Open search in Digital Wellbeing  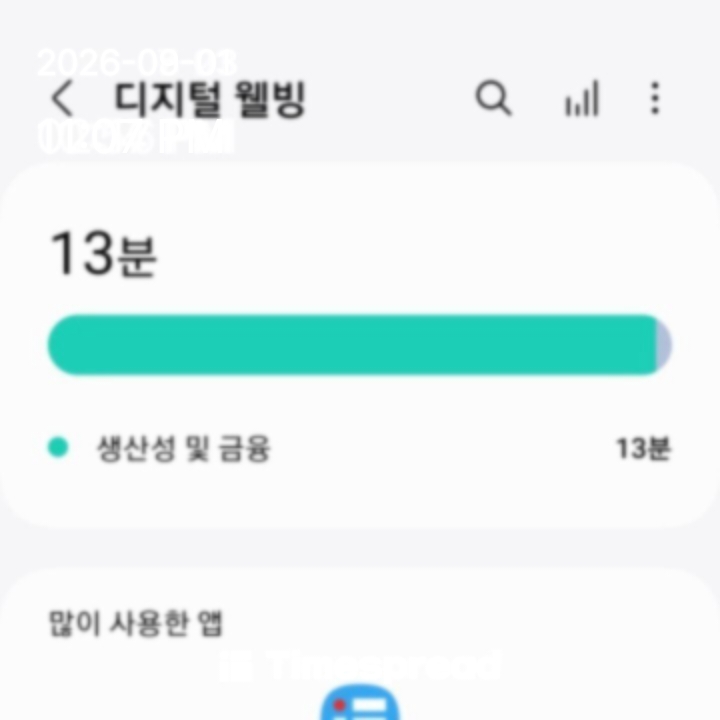coord(493,98)
